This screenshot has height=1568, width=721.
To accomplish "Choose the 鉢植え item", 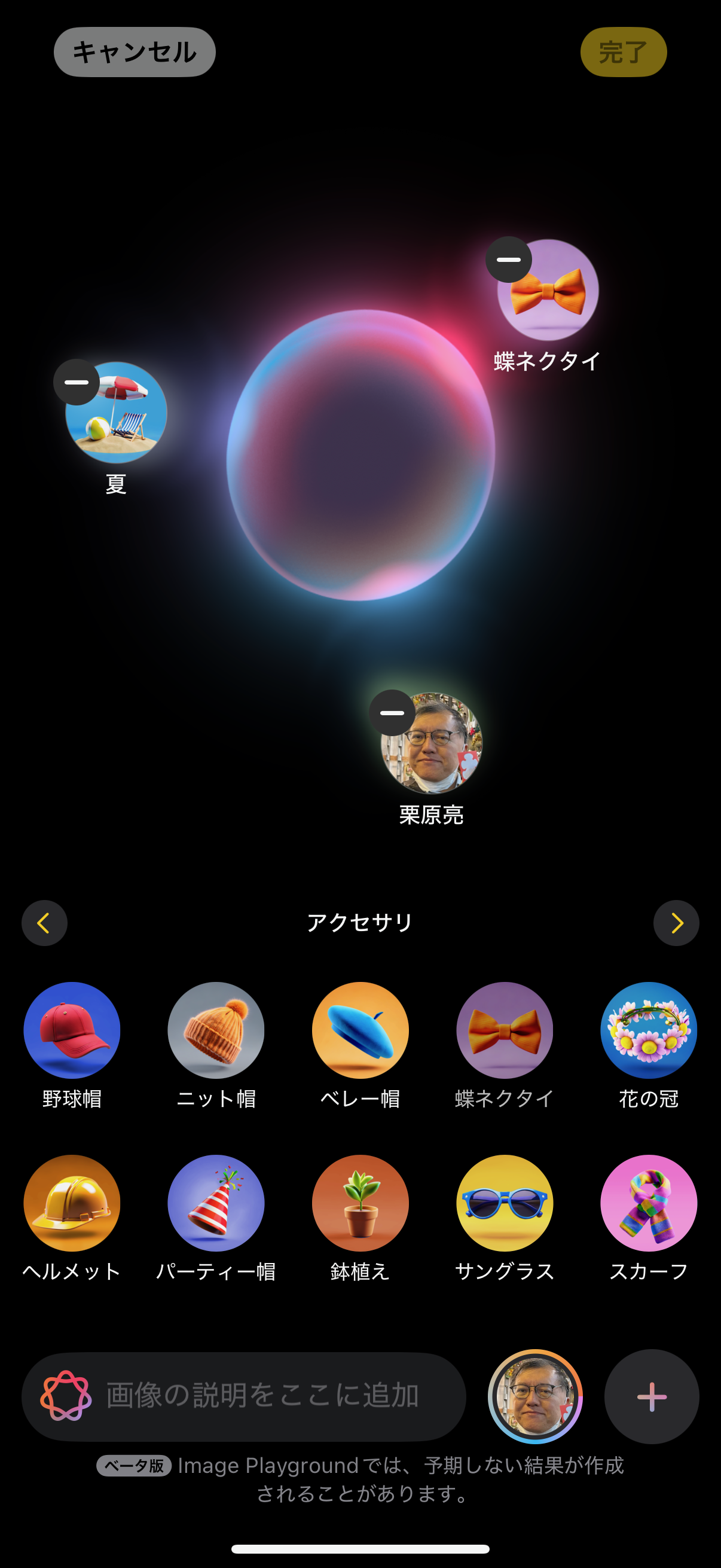I will pyautogui.click(x=360, y=1203).
